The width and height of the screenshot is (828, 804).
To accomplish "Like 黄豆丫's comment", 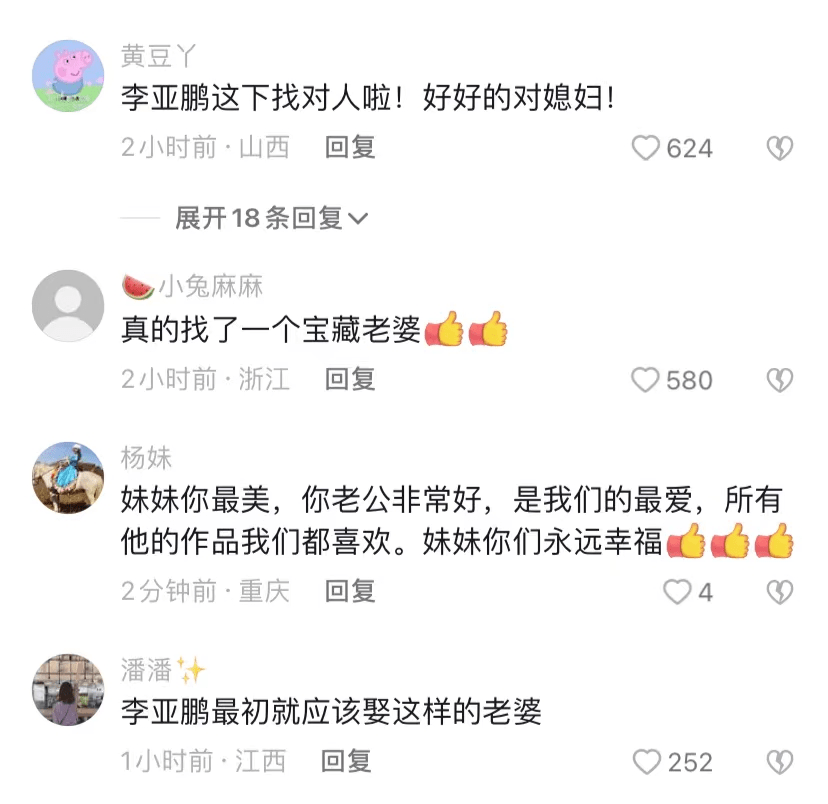I will (x=647, y=149).
